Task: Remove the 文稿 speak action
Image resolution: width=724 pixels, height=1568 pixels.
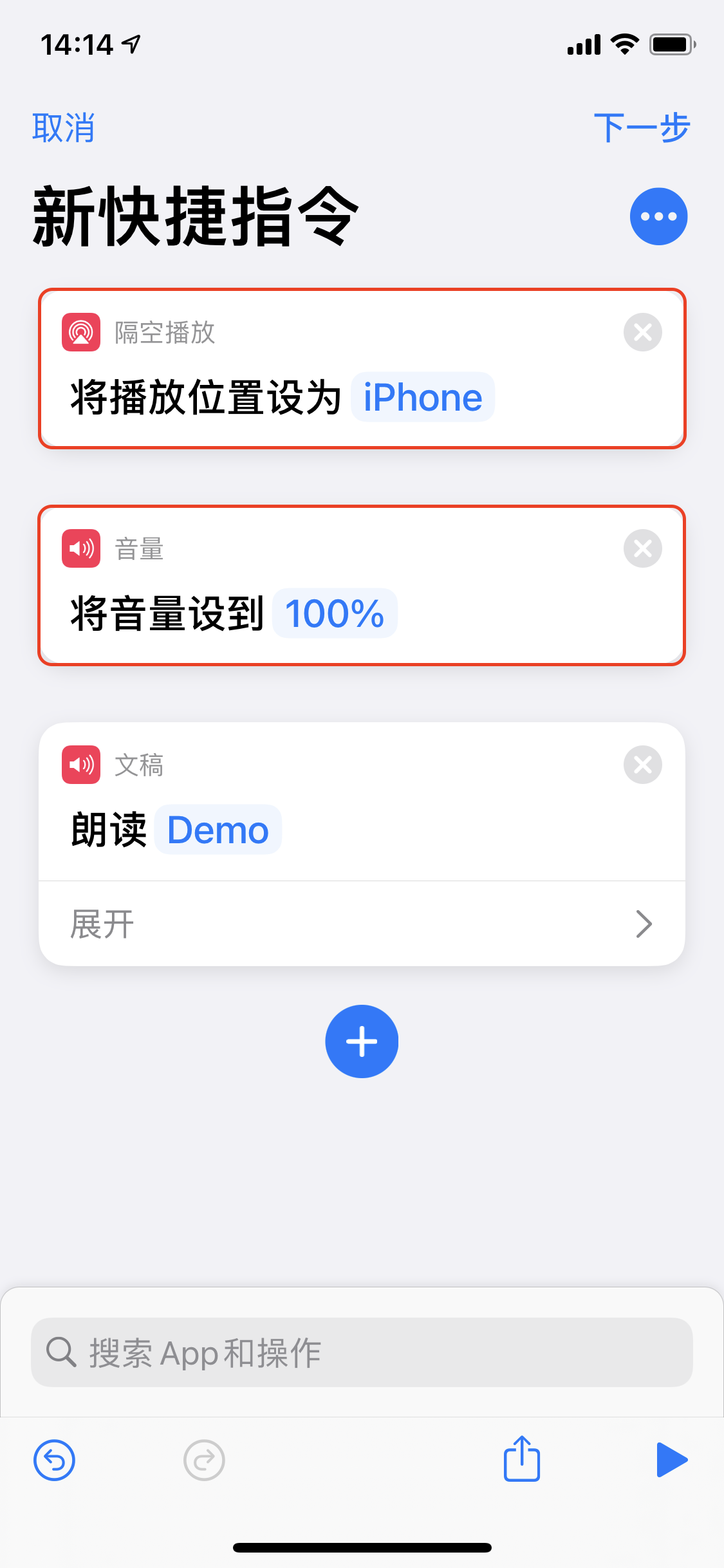Action: pyautogui.click(x=642, y=765)
